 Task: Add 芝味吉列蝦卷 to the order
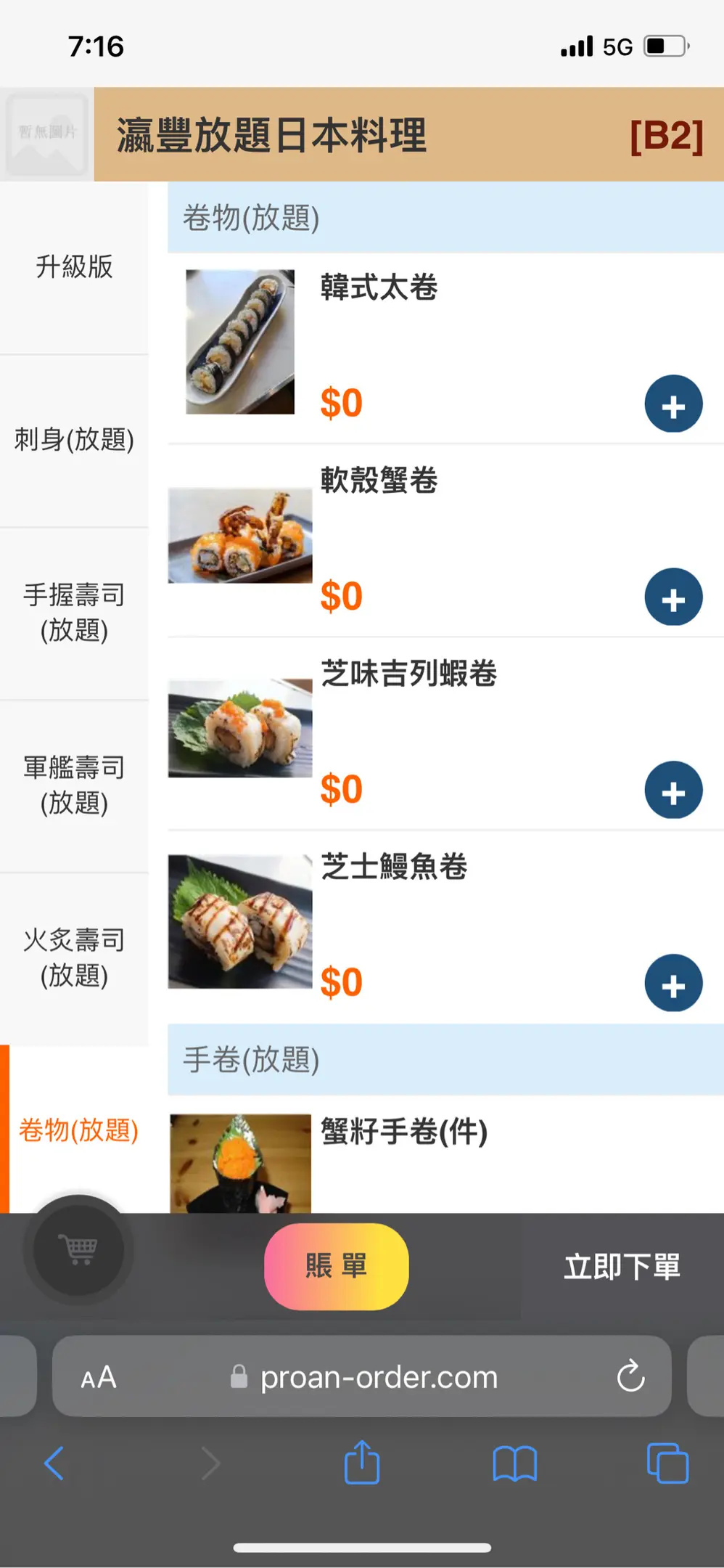[x=672, y=790]
